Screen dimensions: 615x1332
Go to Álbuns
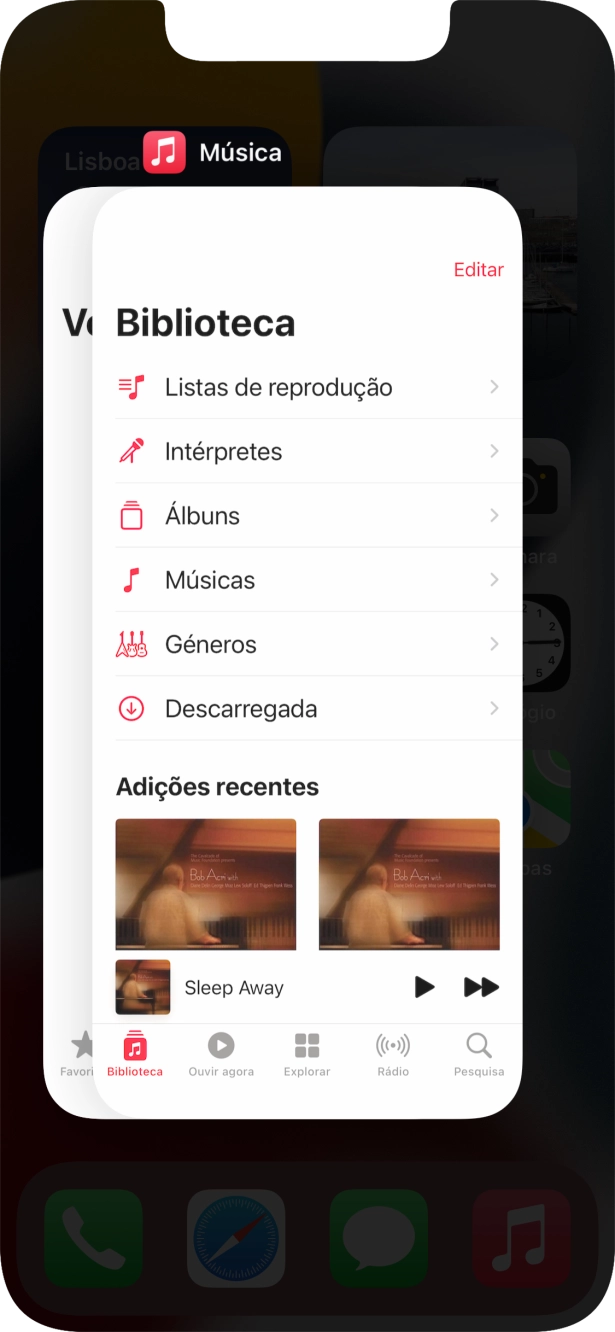[x=203, y=516]
